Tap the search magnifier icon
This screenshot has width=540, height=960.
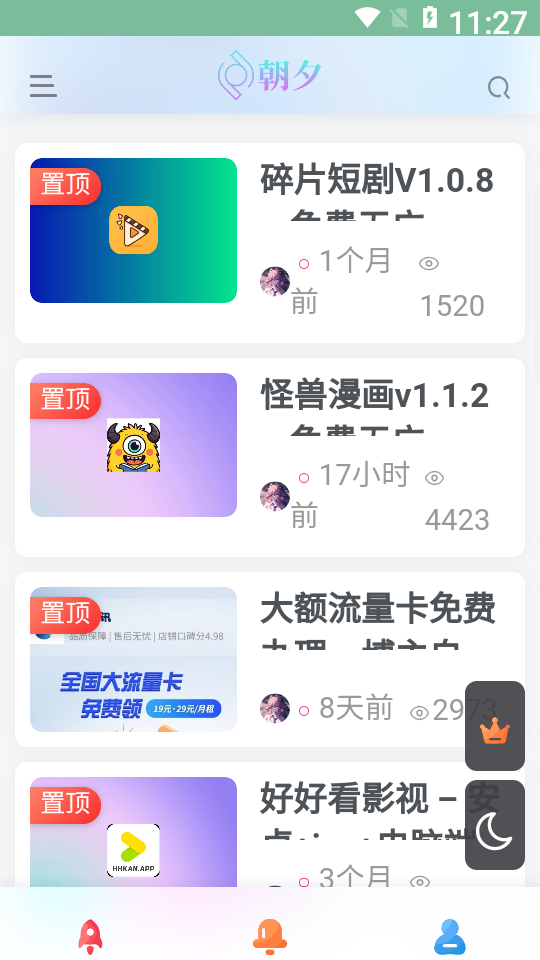point(499,88)
